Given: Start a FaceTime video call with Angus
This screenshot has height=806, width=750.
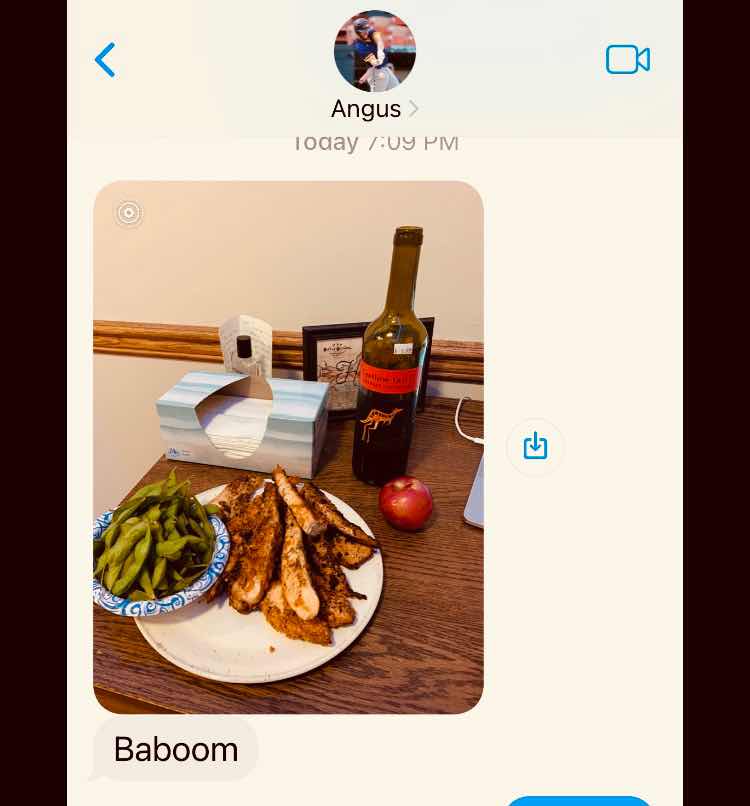Looking at the screenshot, I should 627,60.
